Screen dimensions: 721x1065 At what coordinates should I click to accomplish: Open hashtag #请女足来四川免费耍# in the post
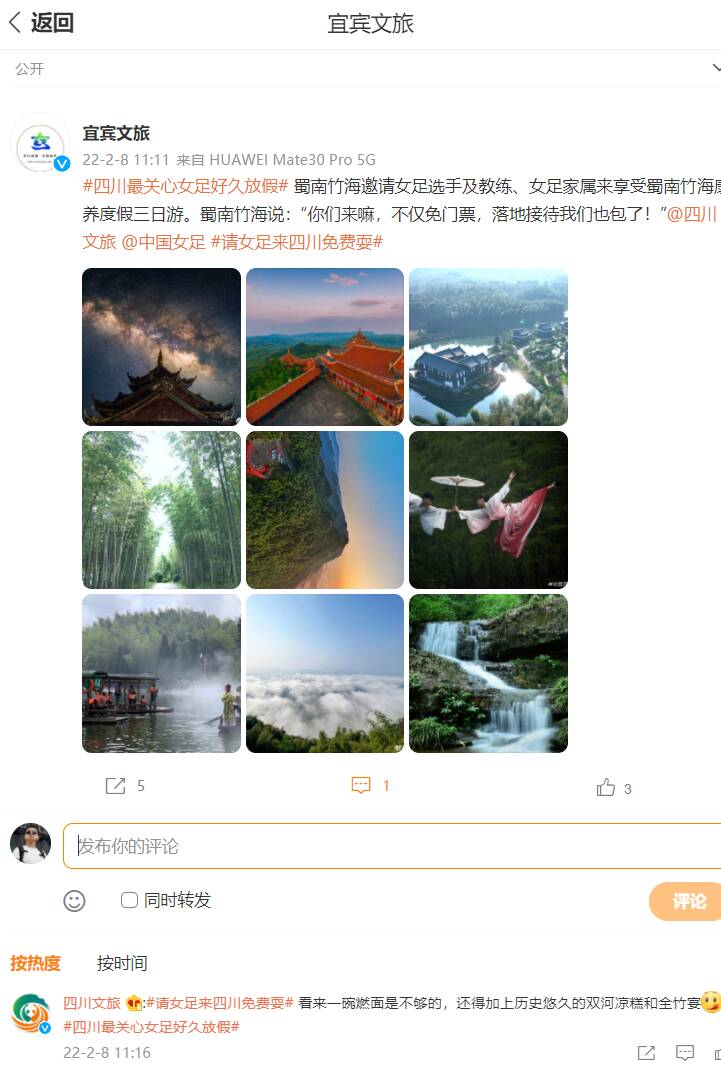[x=297, y=242]
